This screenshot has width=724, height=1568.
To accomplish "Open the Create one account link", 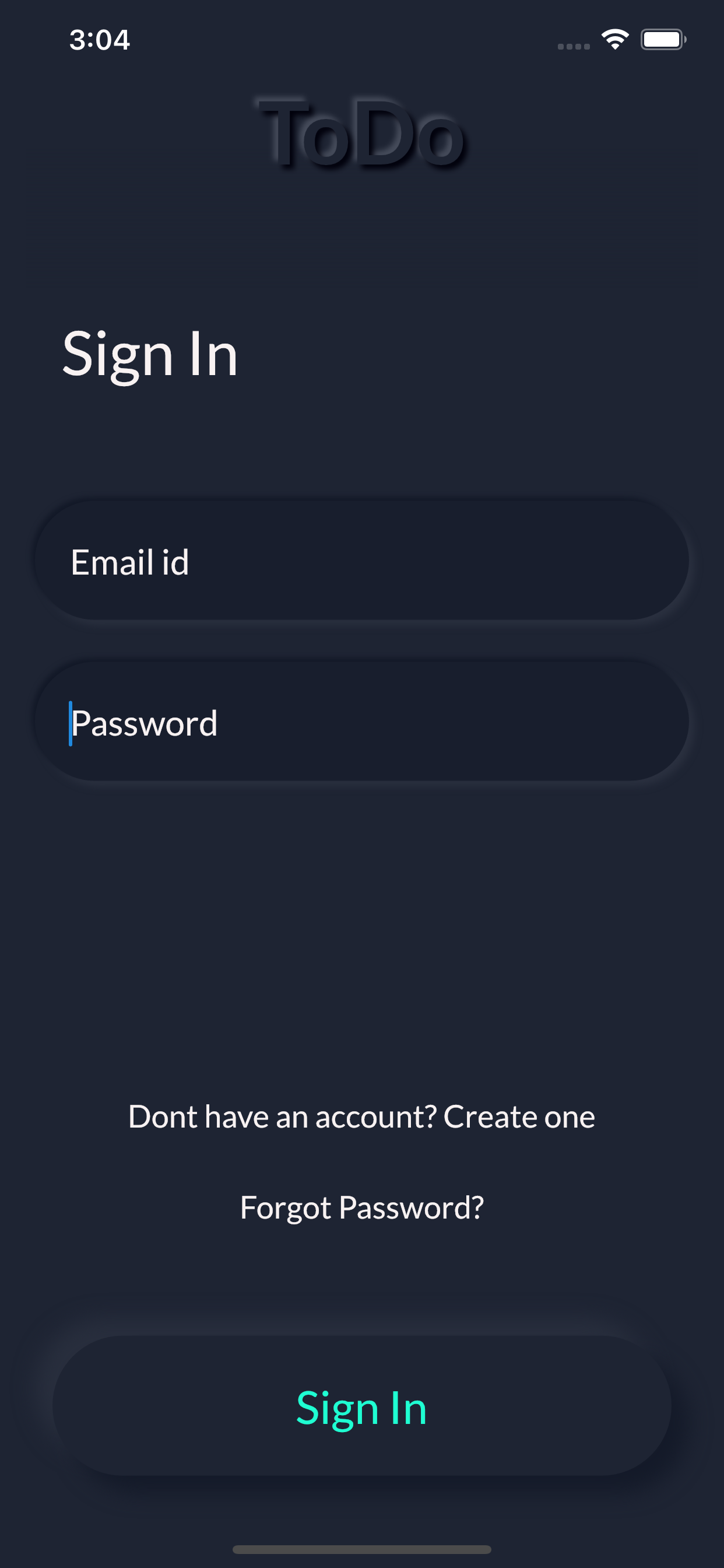I will (519, 1116).
